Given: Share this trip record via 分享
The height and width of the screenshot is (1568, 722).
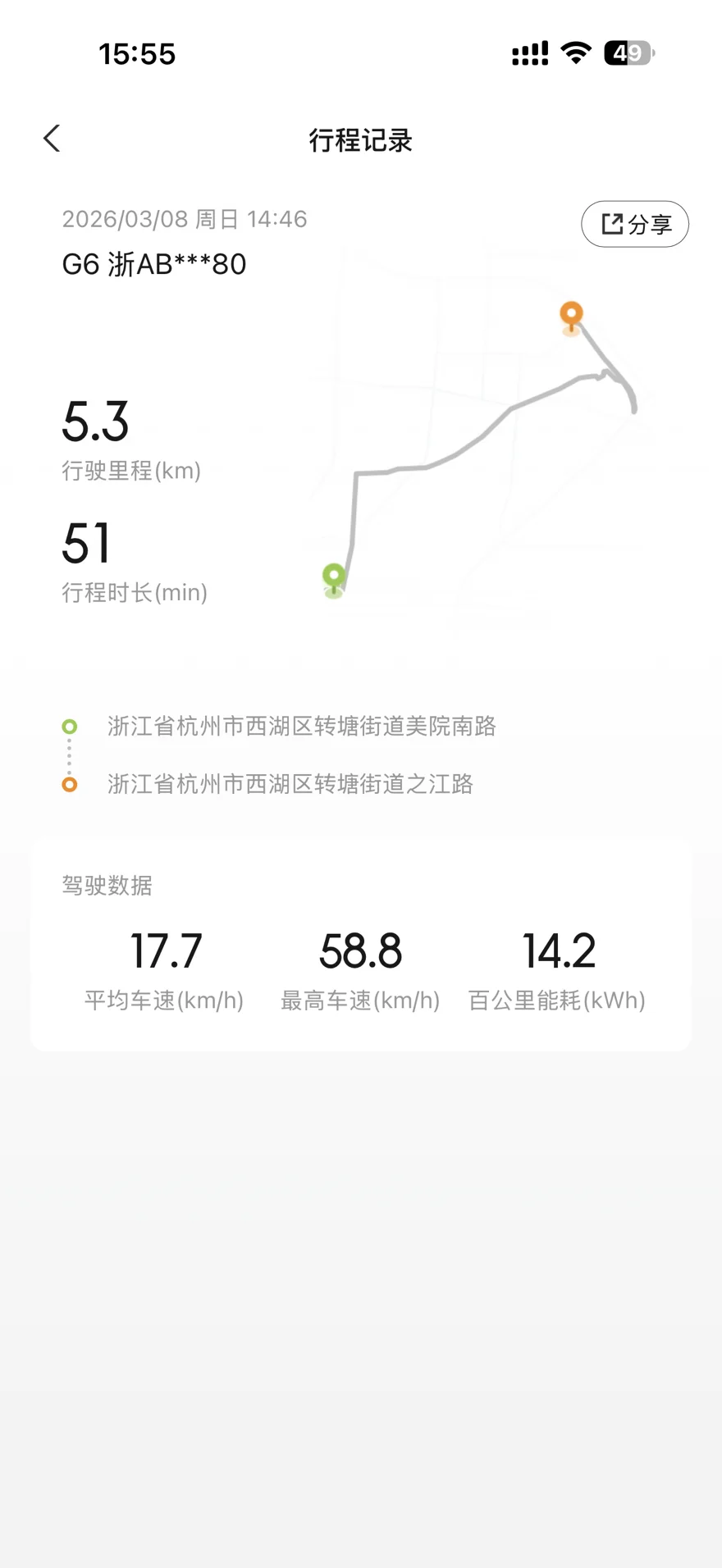Looking at the screenshot, I should tap(634, 224).
